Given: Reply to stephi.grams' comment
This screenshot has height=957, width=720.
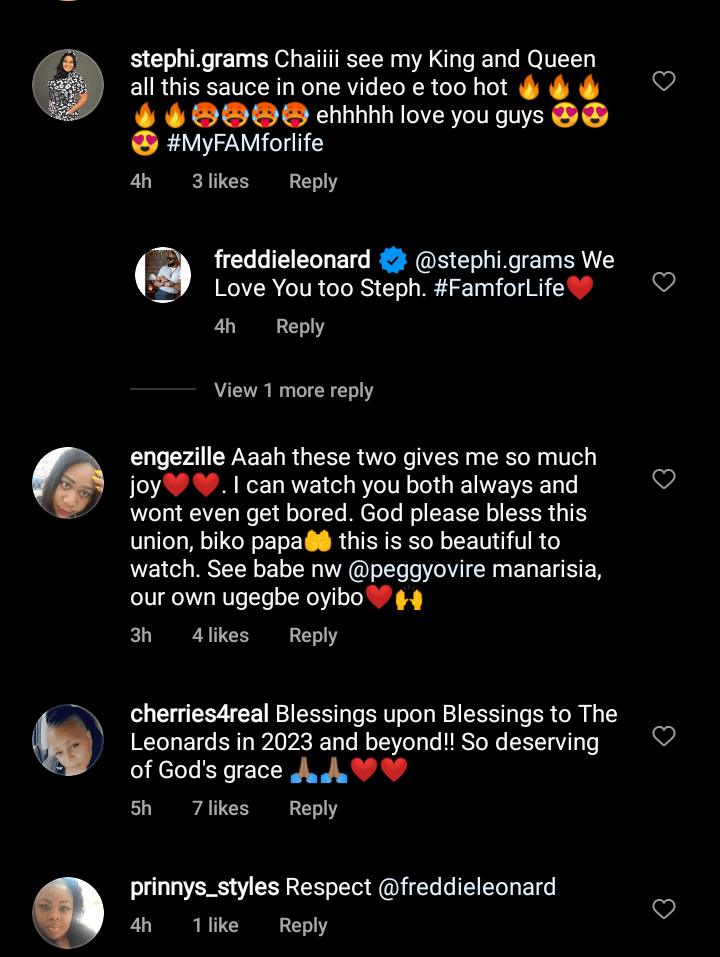Looking at the screenshot, I should pos(313,181).
